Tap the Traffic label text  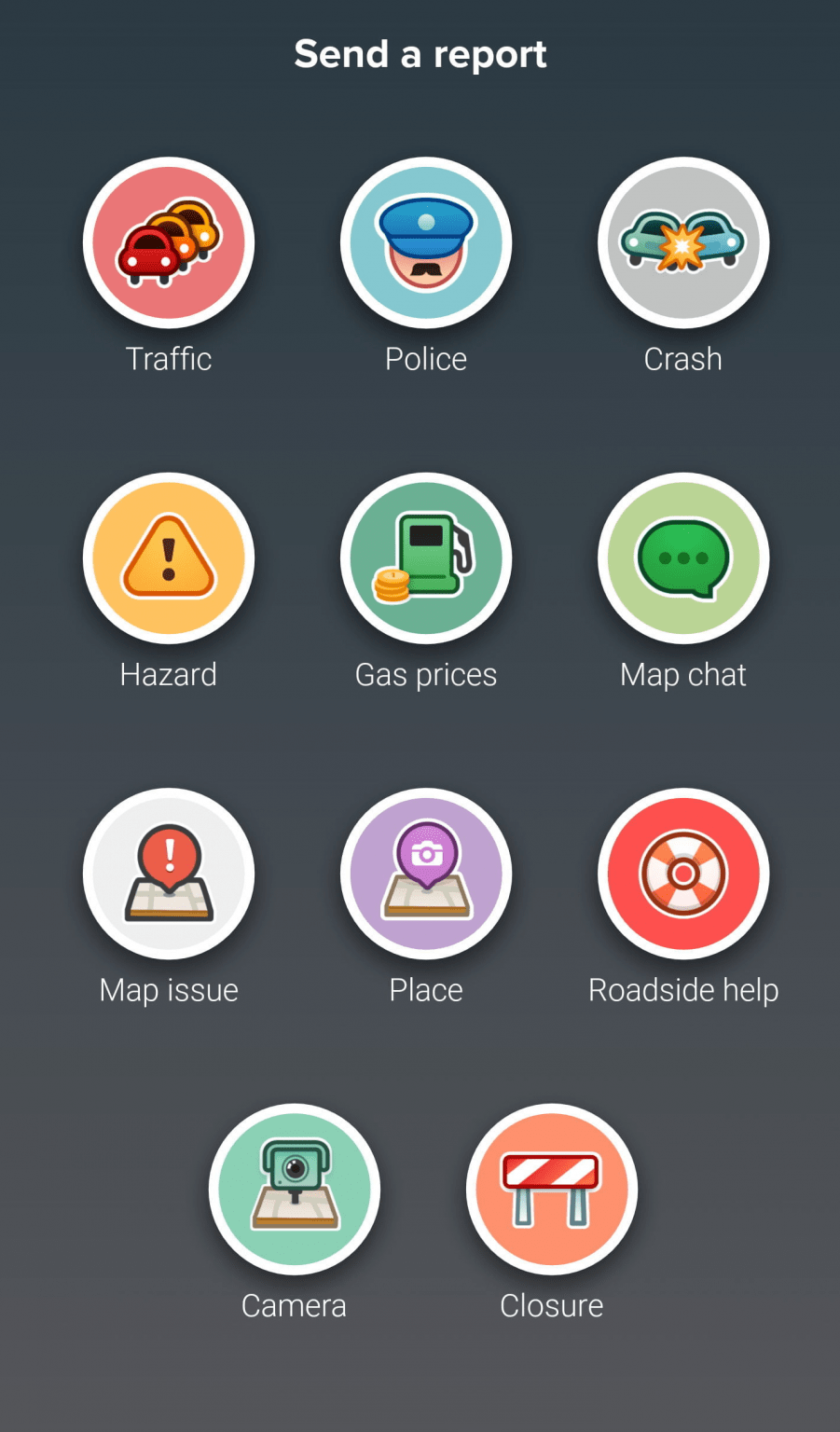[169, 359]
